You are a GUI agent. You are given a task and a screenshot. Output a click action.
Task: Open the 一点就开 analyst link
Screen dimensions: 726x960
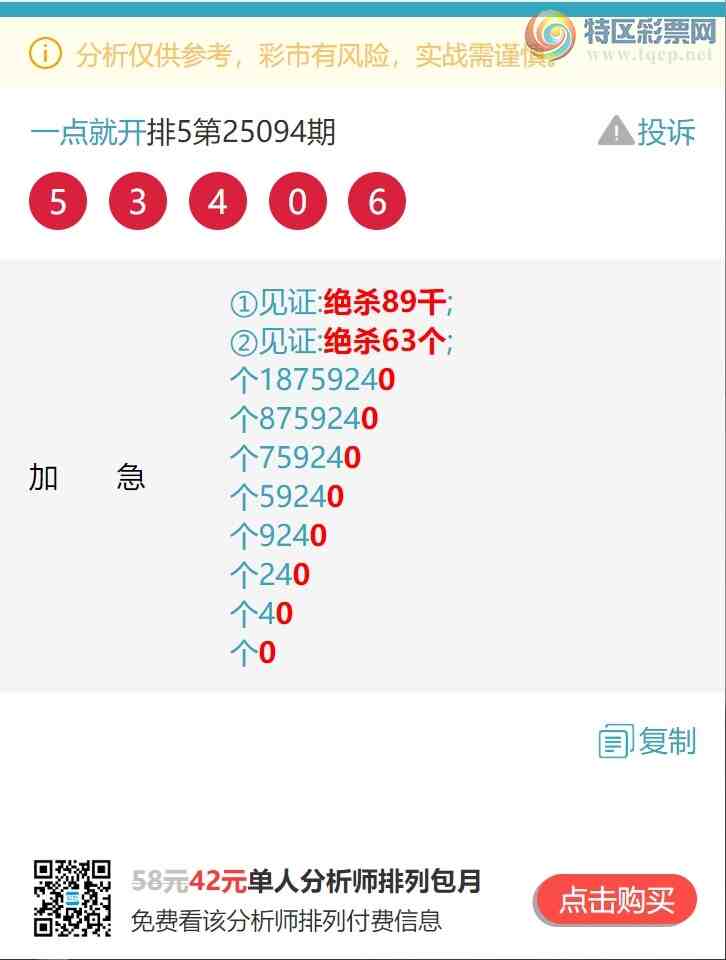tap(88, 132)
